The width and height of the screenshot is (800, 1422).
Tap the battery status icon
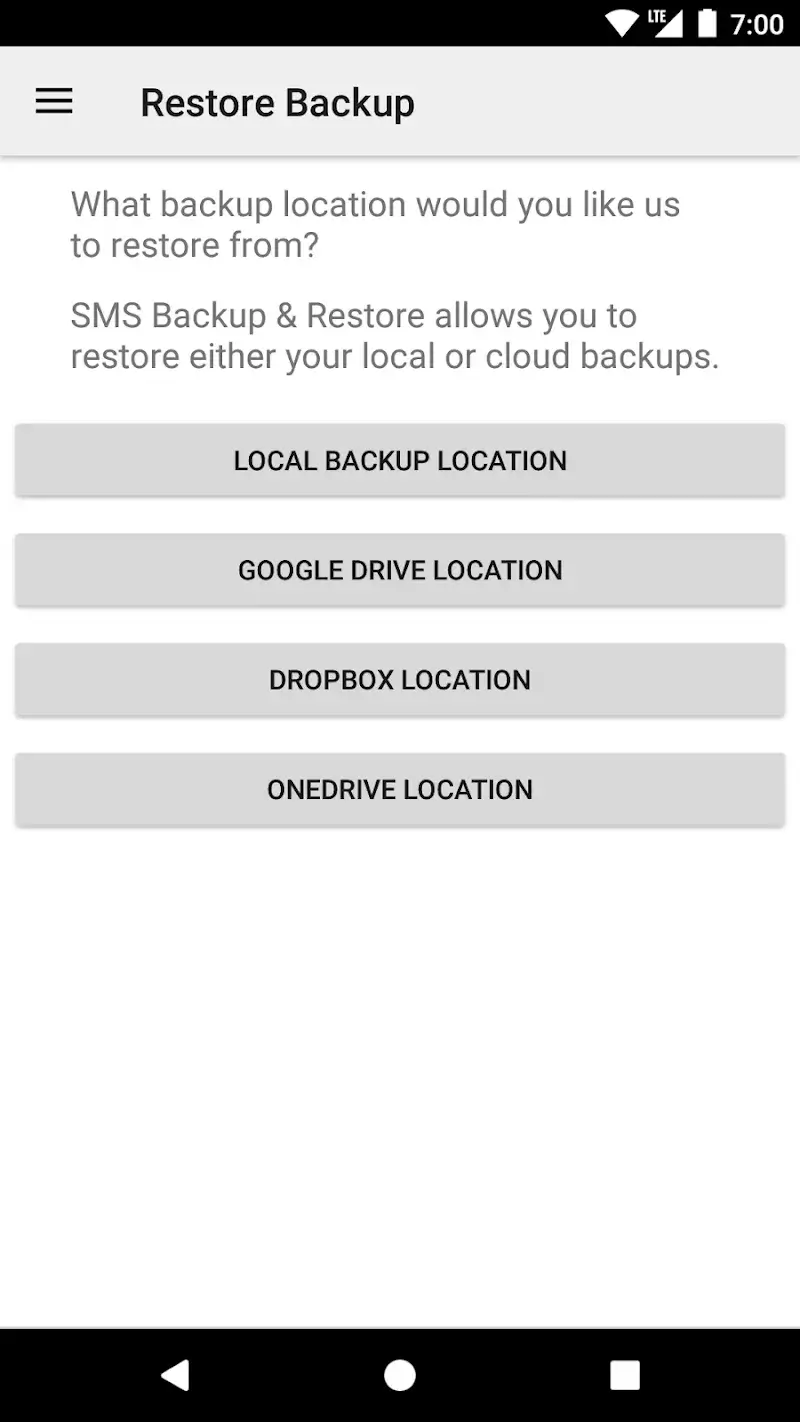(710, 23)
